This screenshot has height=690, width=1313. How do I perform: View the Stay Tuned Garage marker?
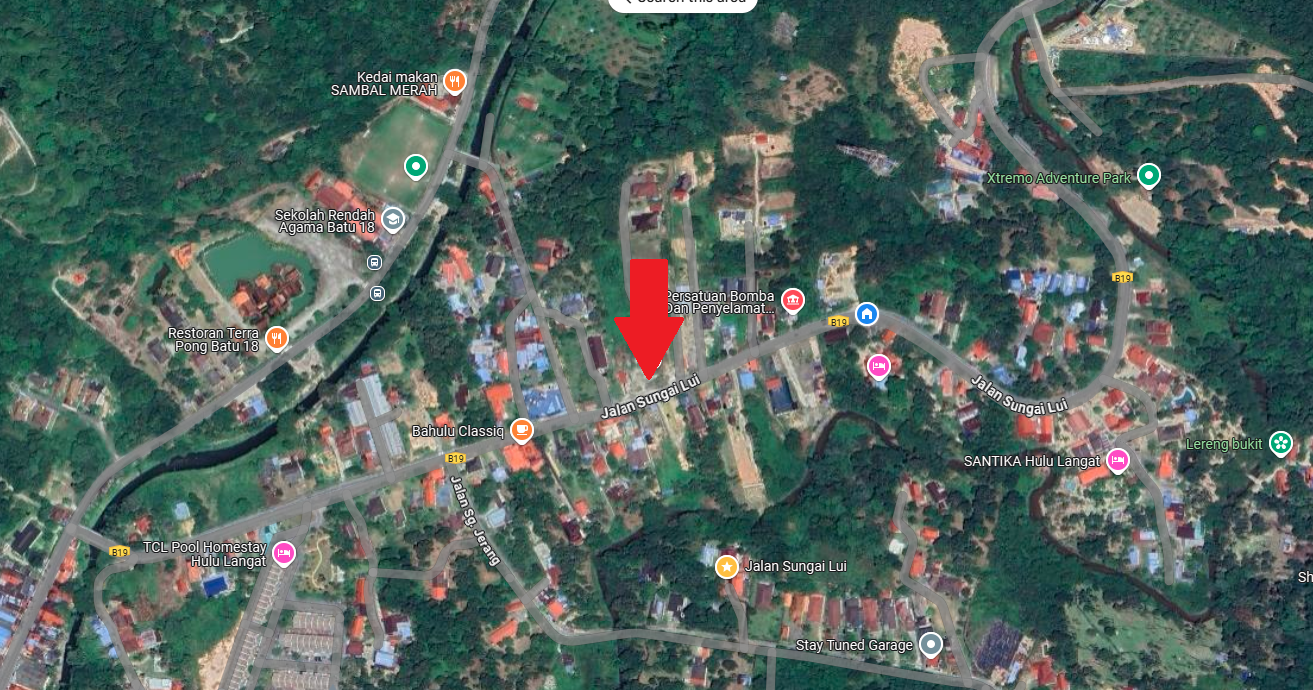point(931,645)
